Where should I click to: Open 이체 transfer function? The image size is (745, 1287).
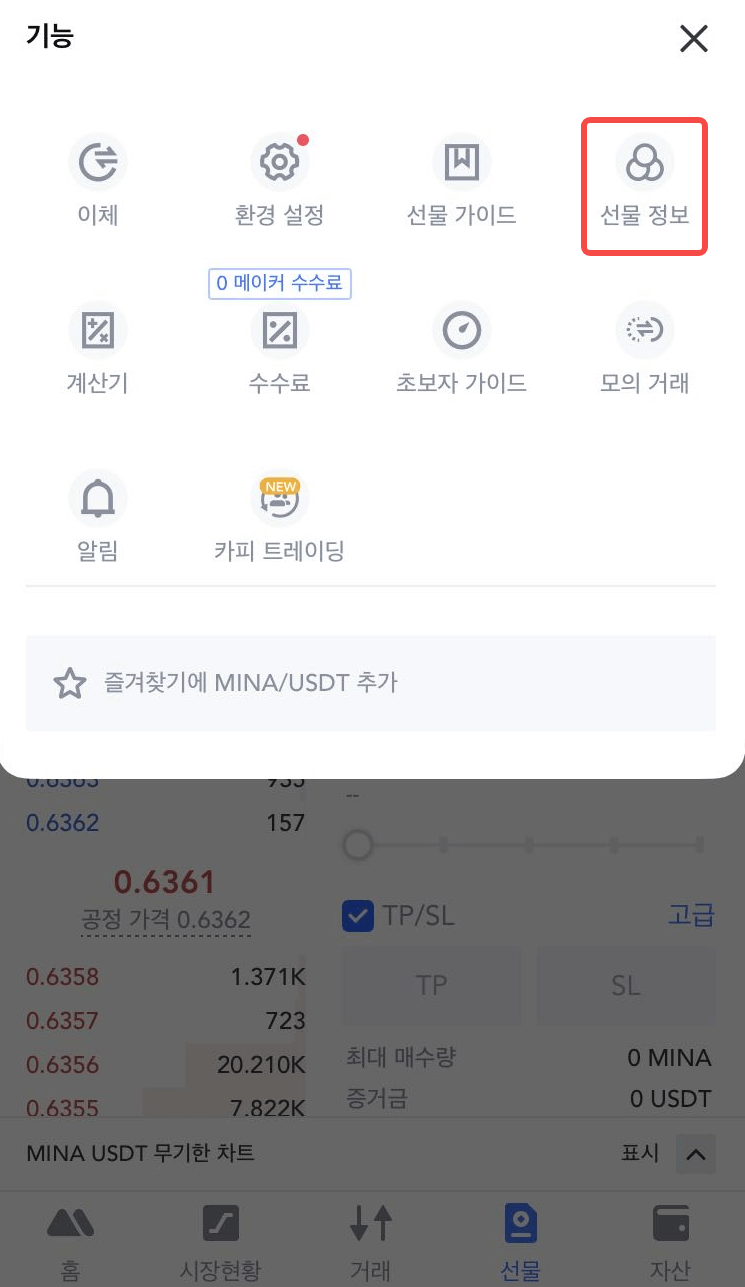98,164
